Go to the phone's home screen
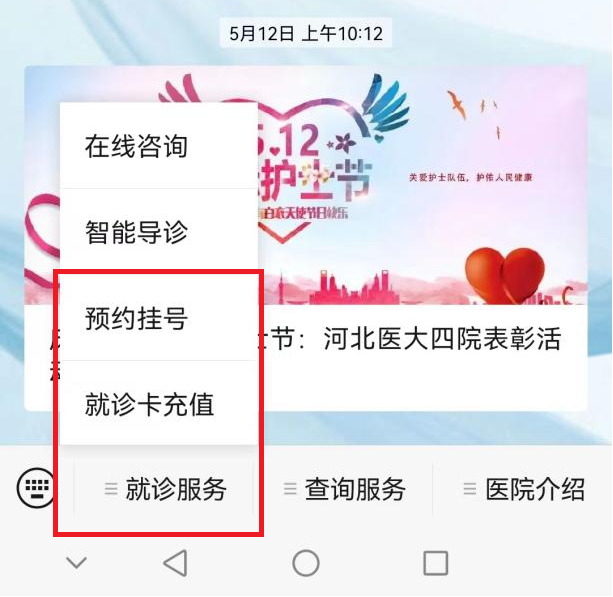The height and width of the screenshot is (597, 613). (x=306, y=563)
